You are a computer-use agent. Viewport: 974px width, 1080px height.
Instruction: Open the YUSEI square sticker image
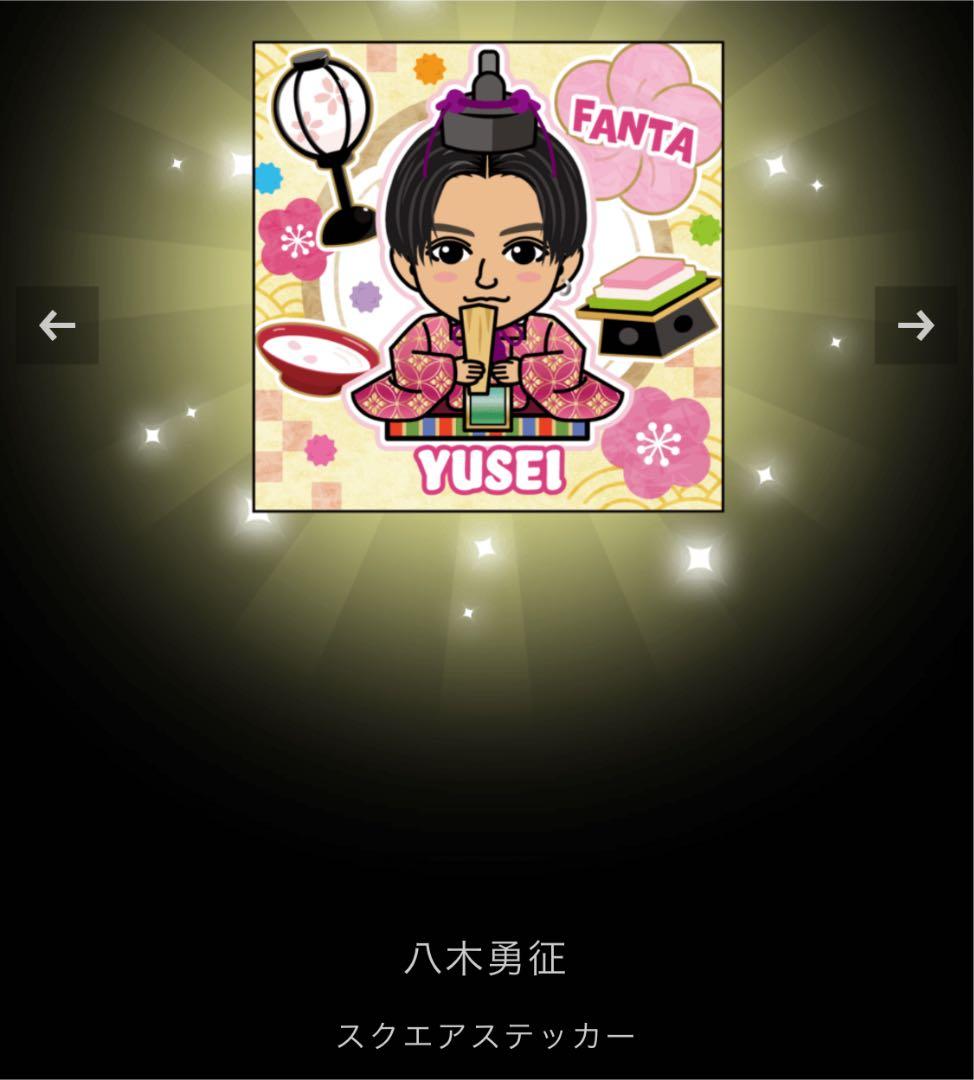pyautogui.click(x=488, y=277)
